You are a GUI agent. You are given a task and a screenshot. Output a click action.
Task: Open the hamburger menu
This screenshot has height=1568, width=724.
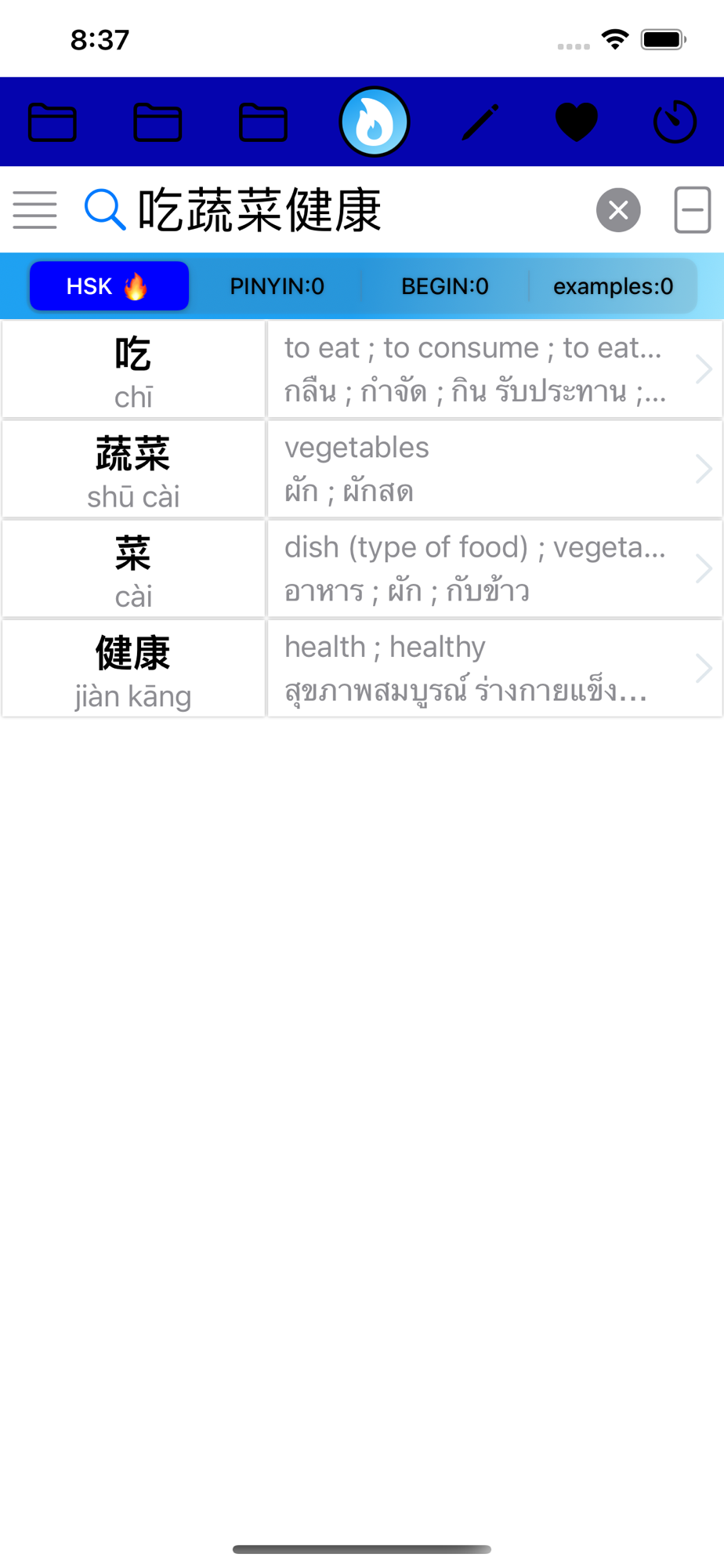click(x=35, y=210)
